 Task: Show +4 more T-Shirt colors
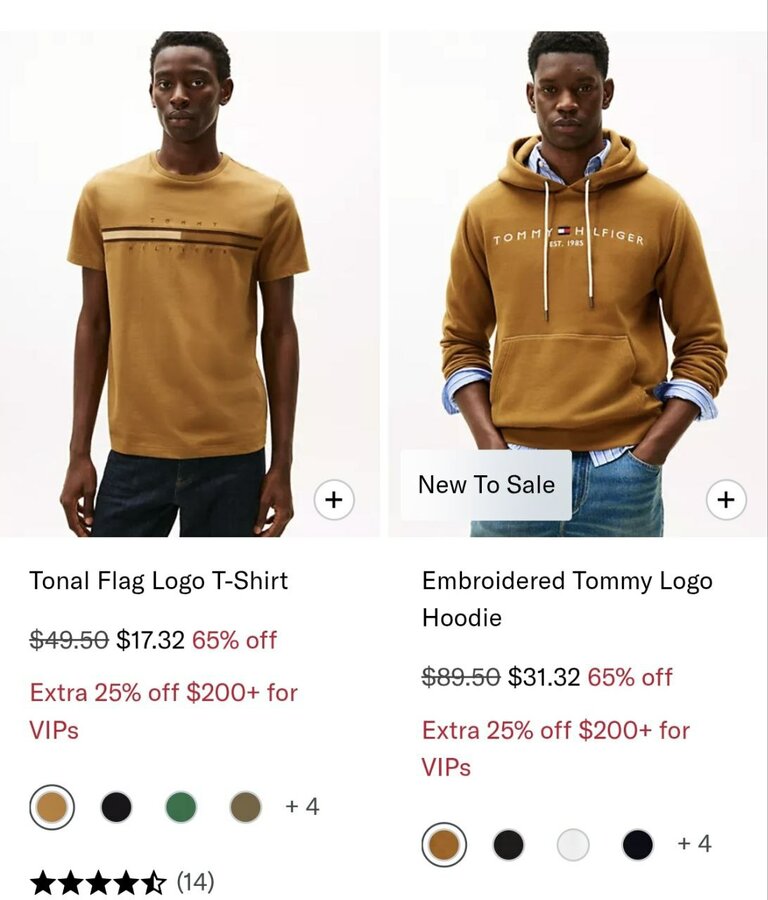(302, 806)
